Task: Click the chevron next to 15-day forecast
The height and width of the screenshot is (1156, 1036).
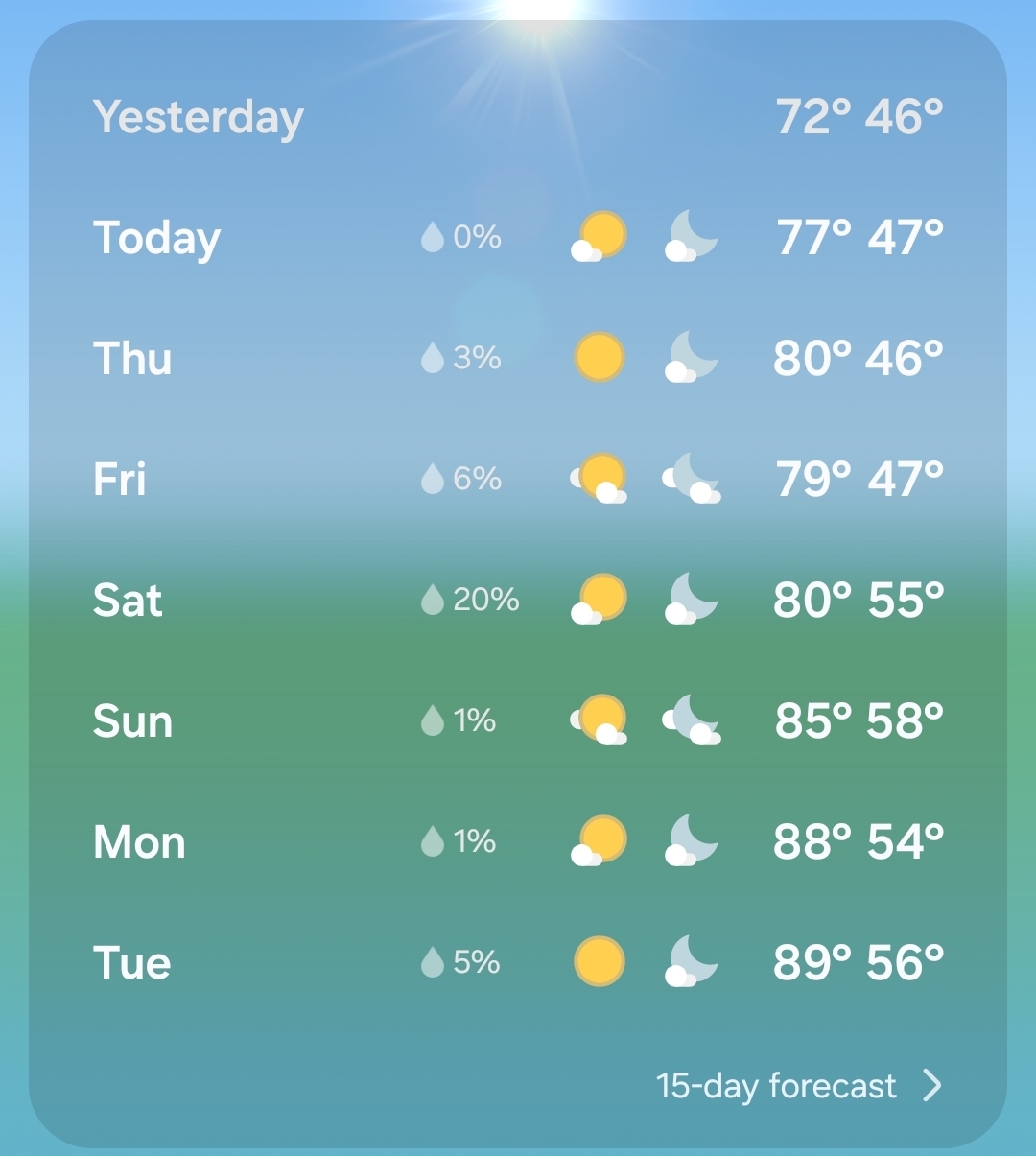Action: tap(930, 1086)
